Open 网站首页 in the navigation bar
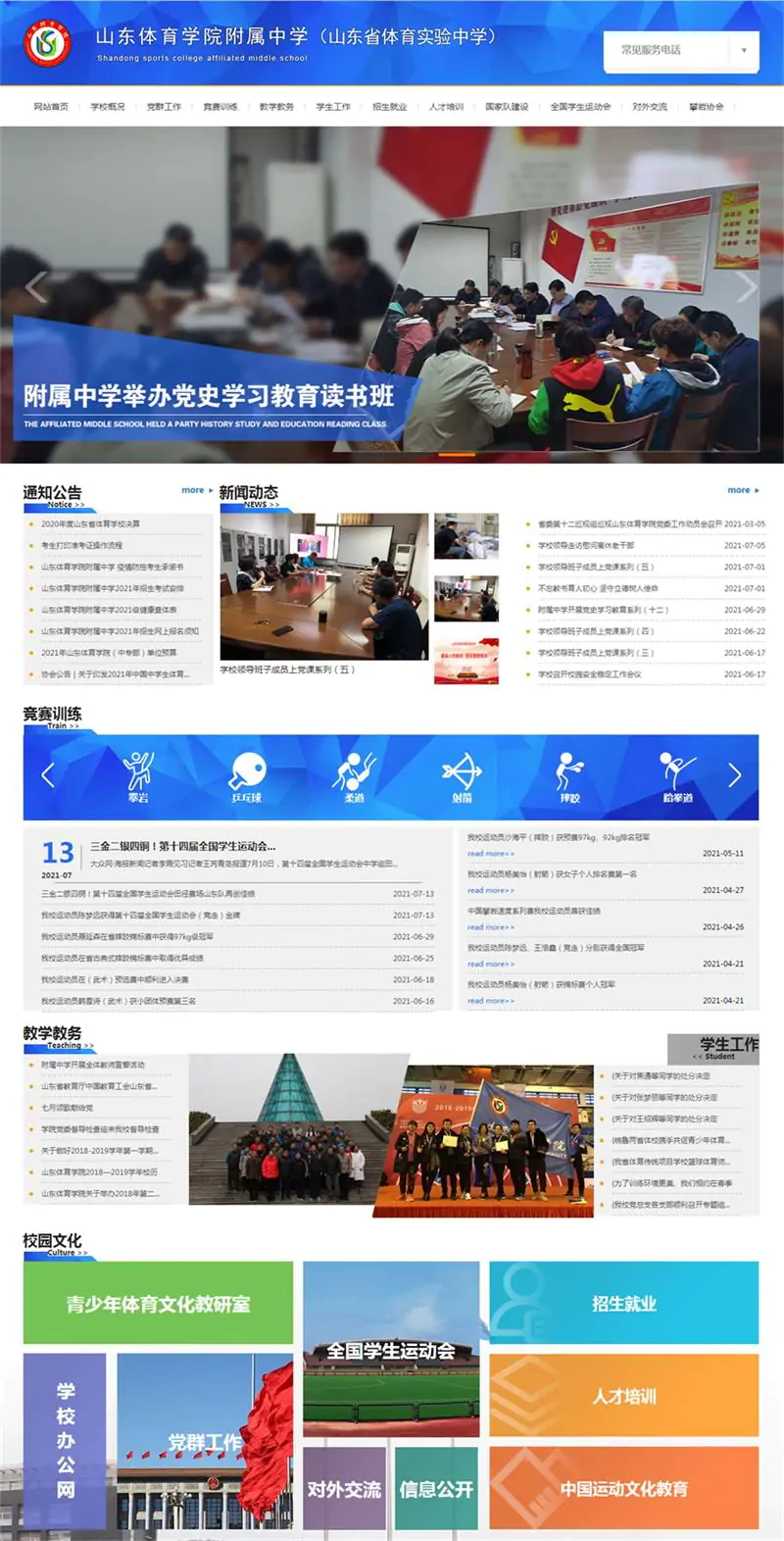 click(x=51, y=107)
